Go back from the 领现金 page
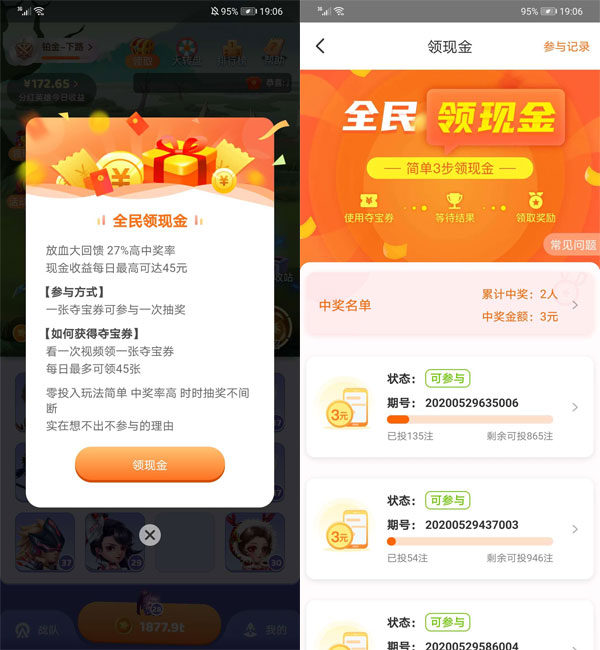Image resolution: width=600 pixels, height=650 pixels. click(x=320, y=47)
